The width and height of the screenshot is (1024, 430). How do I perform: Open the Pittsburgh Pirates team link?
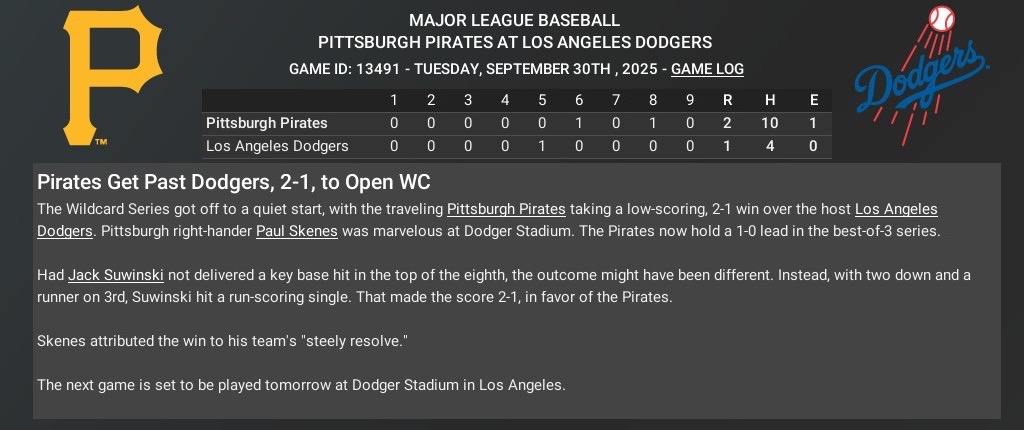[506, 209]
